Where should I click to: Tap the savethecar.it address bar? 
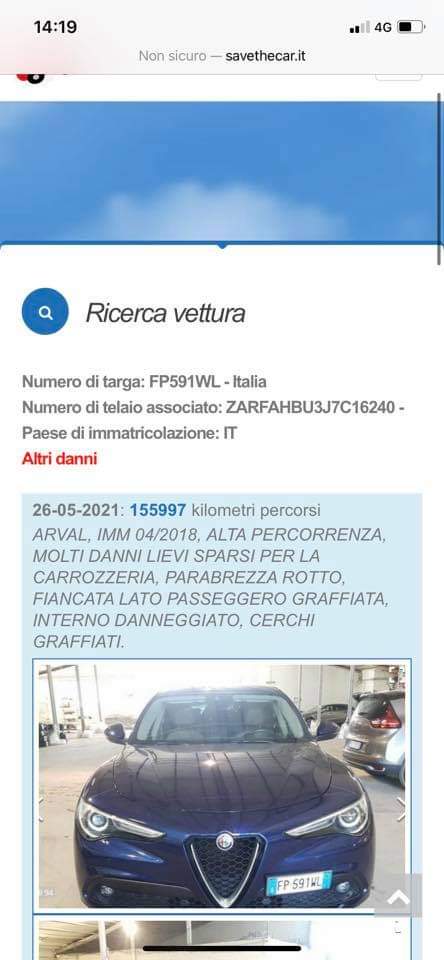pos(222,56)
